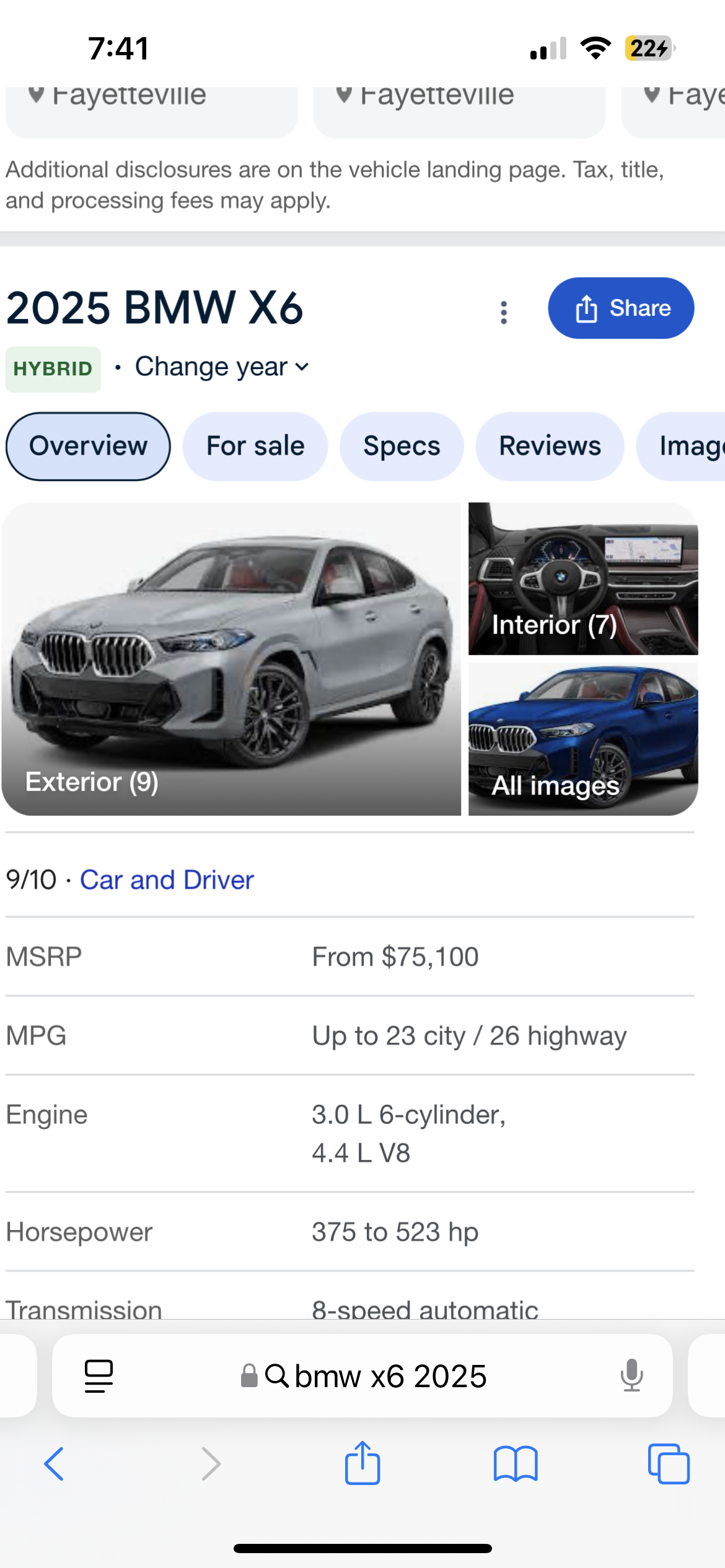This screenshot has width=725, height=1568.
Task: Open the Exterior (9) photos
Action: [x=231, y=658]
